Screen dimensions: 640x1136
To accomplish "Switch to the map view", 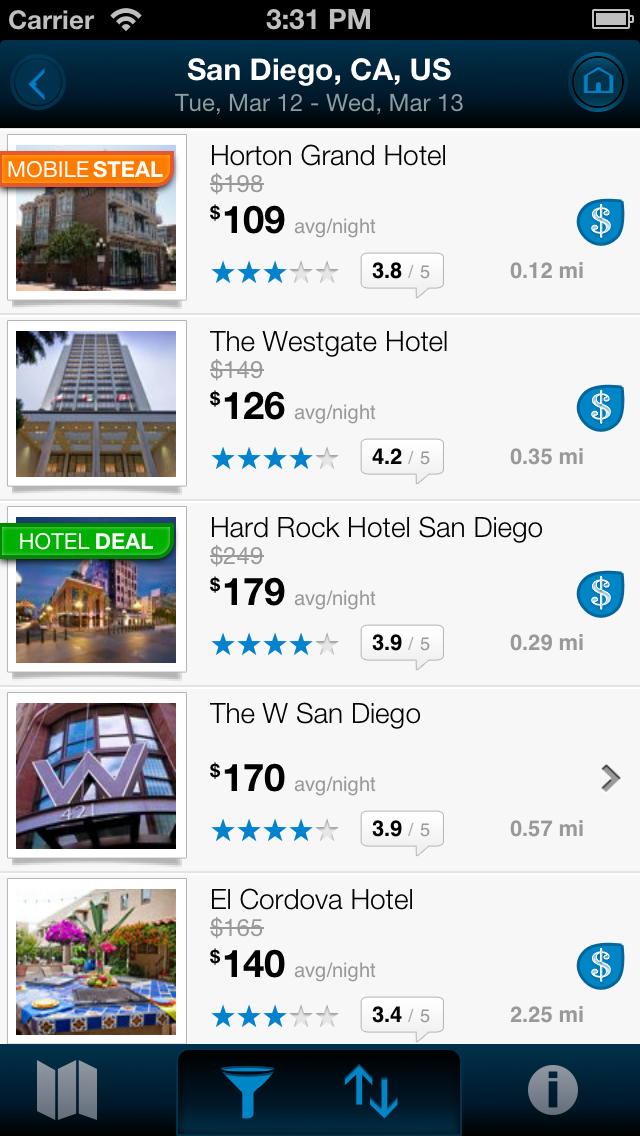I will point(67,1090).
